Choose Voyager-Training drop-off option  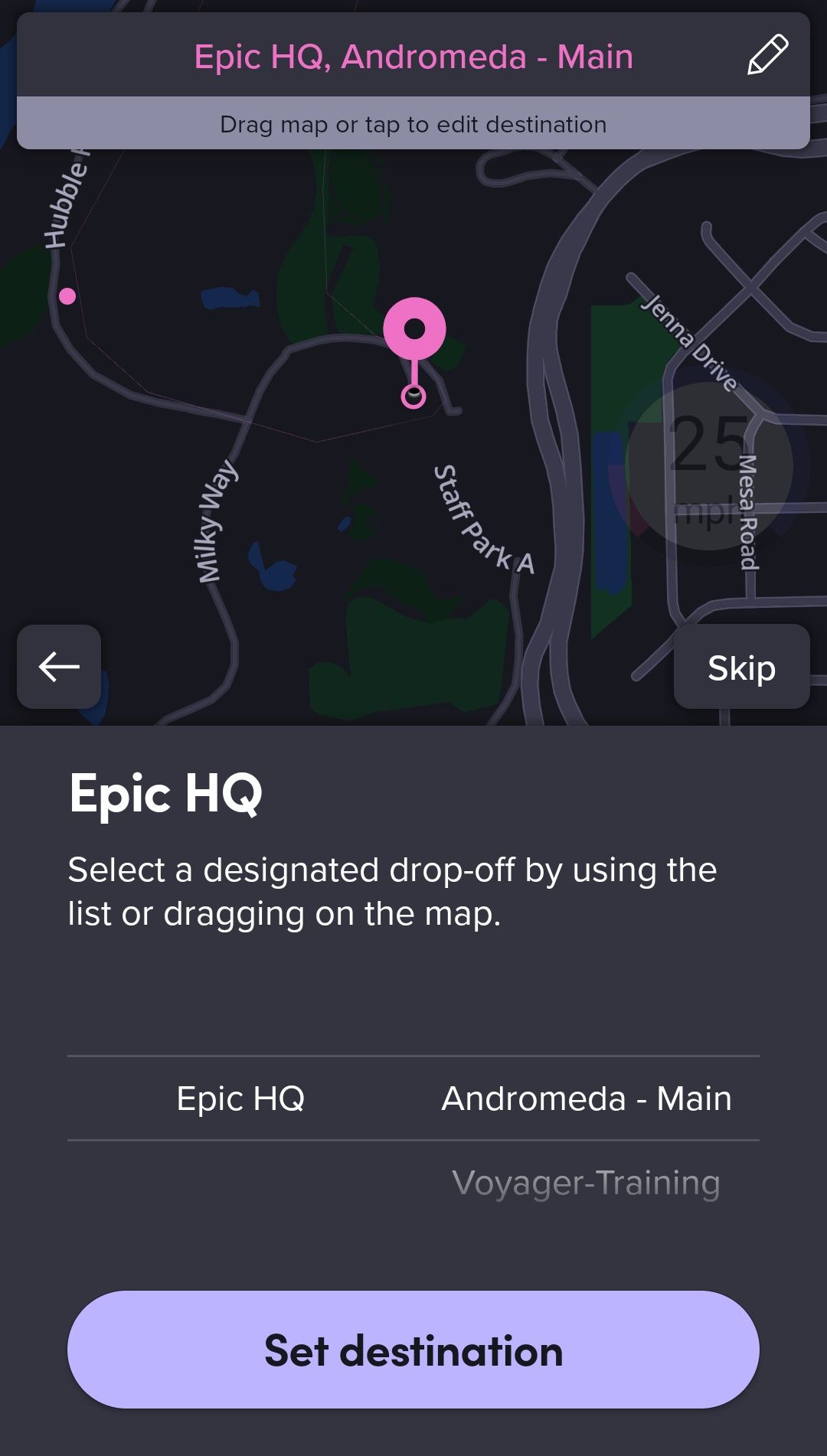click(586, 1183)
